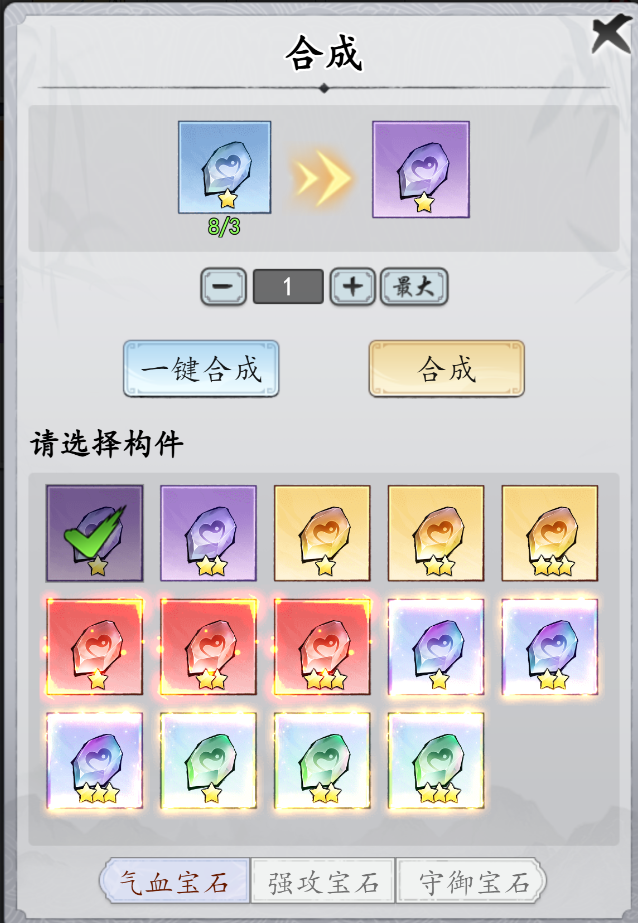This screenshot has width=638, height=923.
Task: Select the one-star red gem
Action: click(95, 647)
